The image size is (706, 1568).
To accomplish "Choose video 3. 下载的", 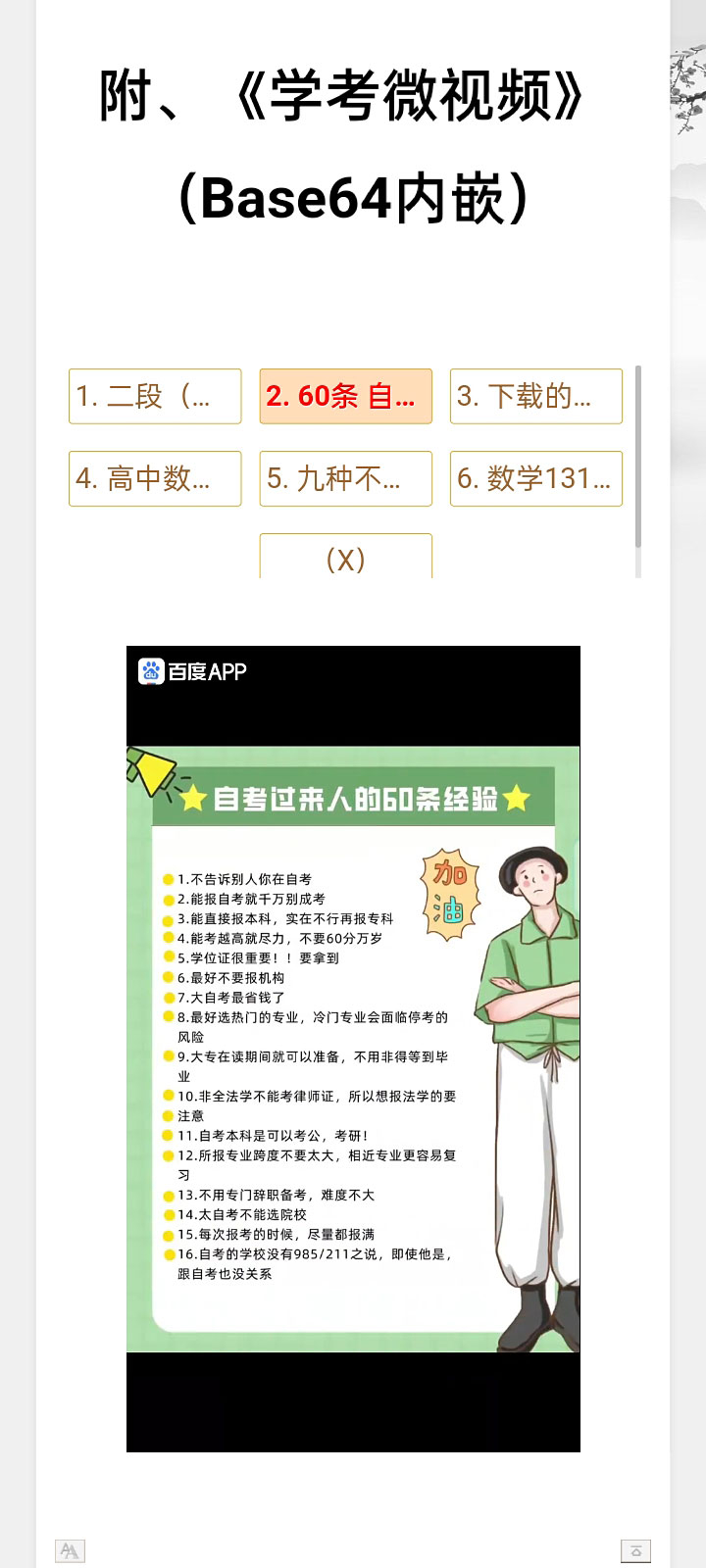I will pos(536,396).
